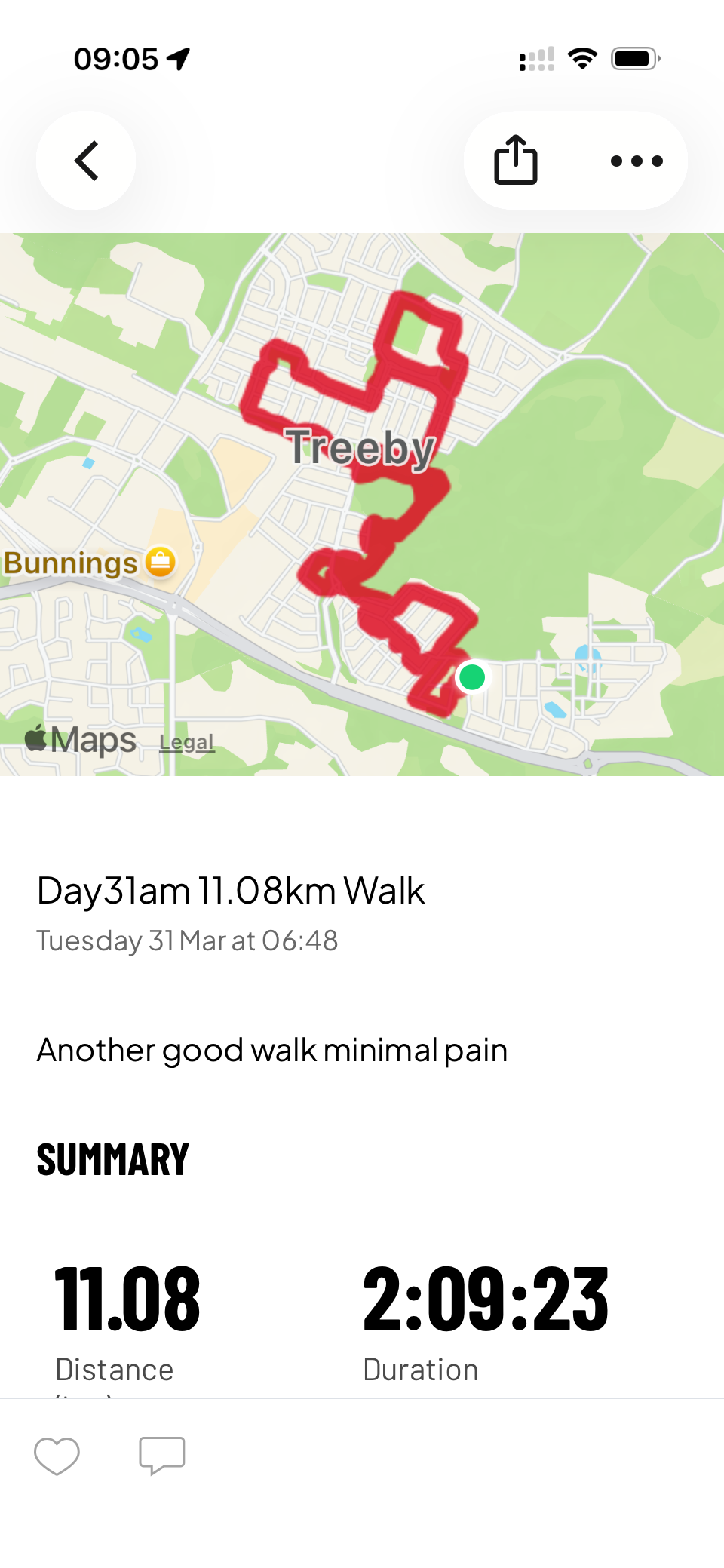This screenshot has height=1568, width=724.
Task: Open the three-dot more options menu
Action: point(637,161)
